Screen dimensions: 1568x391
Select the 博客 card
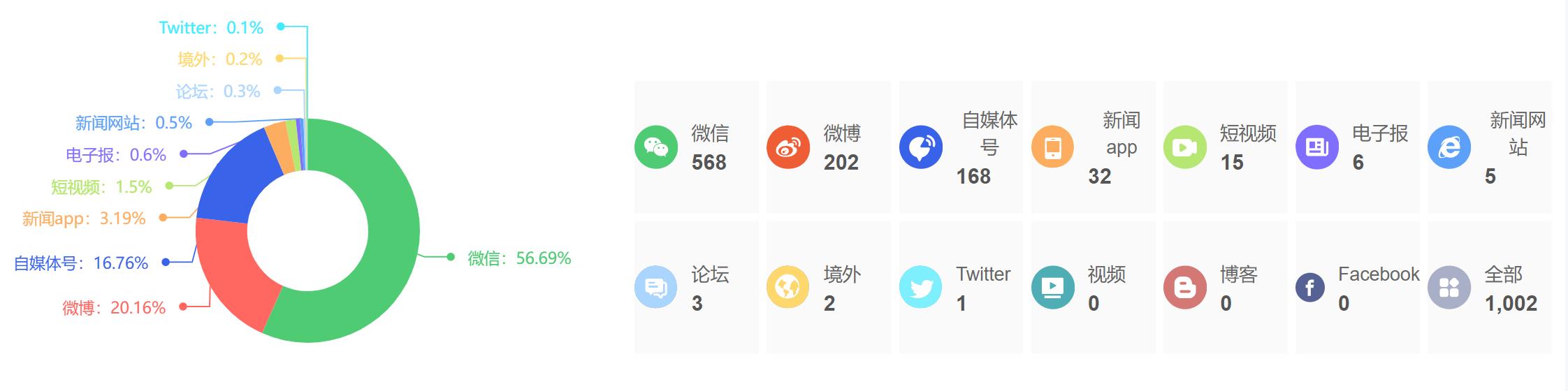[x=1225, y=287]
